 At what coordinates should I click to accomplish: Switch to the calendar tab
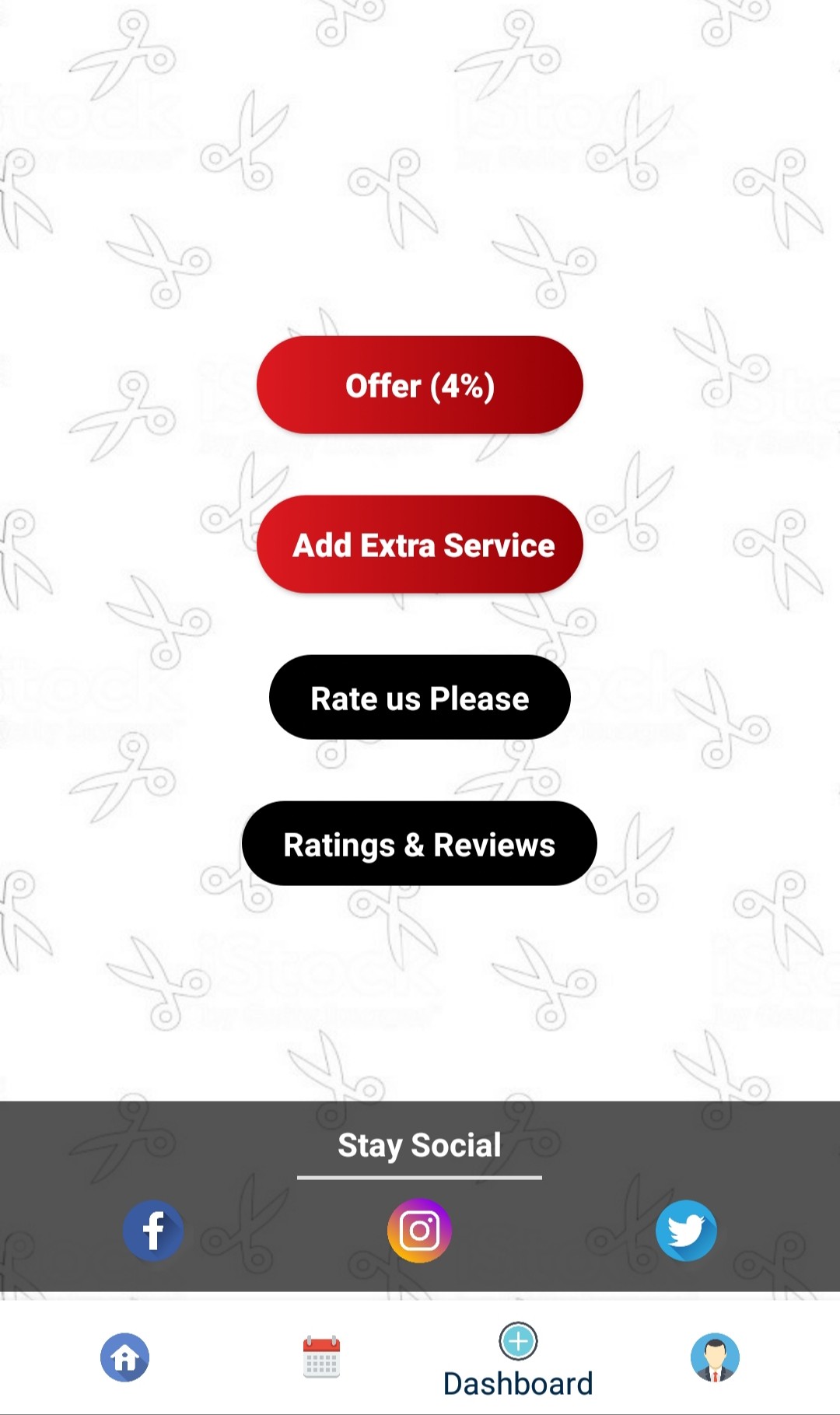pos(321,1357)
